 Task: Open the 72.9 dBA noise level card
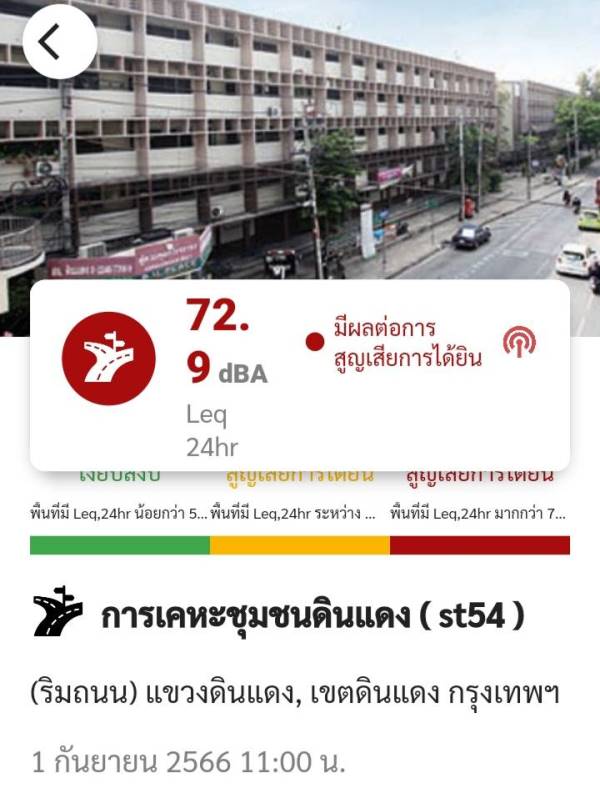[300, 375]
